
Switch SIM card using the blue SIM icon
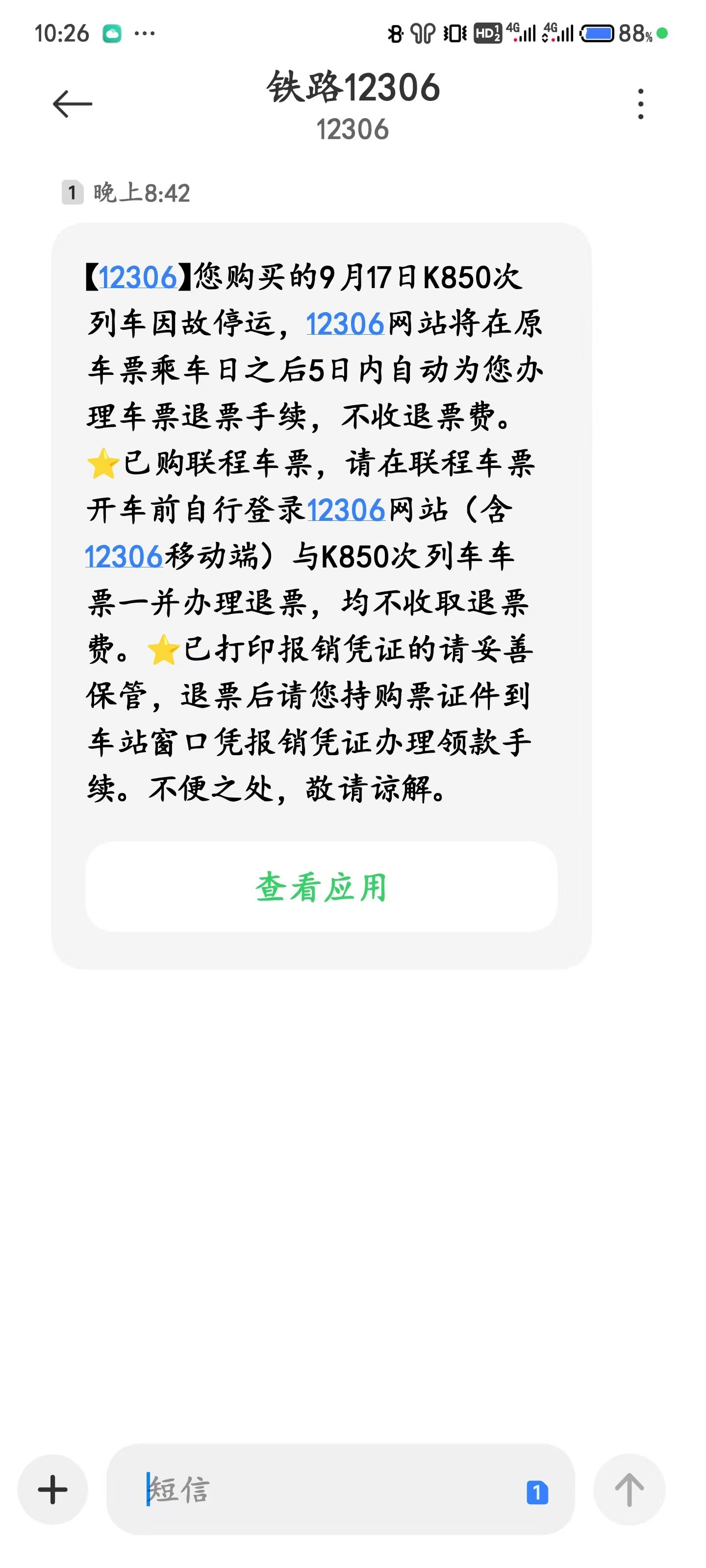tap(537, 1492)
